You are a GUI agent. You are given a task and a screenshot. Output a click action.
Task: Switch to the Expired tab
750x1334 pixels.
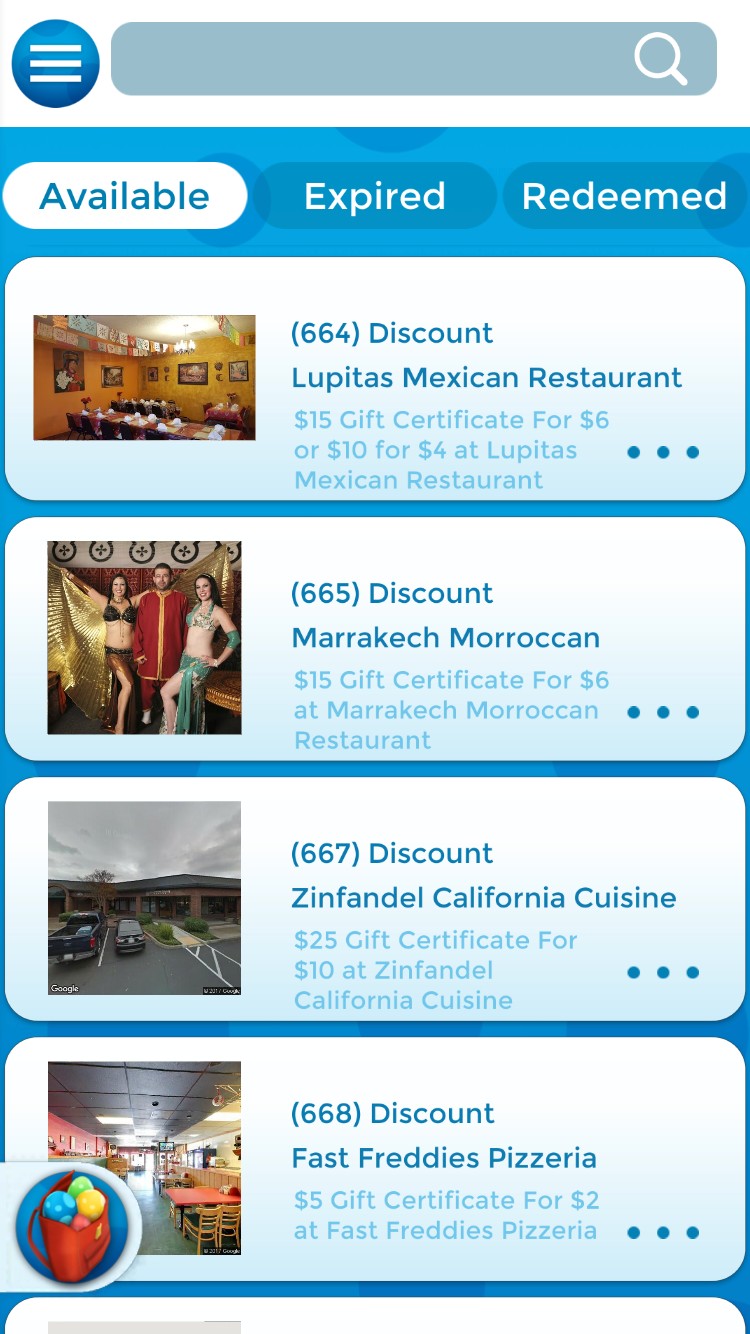point(374,196)
